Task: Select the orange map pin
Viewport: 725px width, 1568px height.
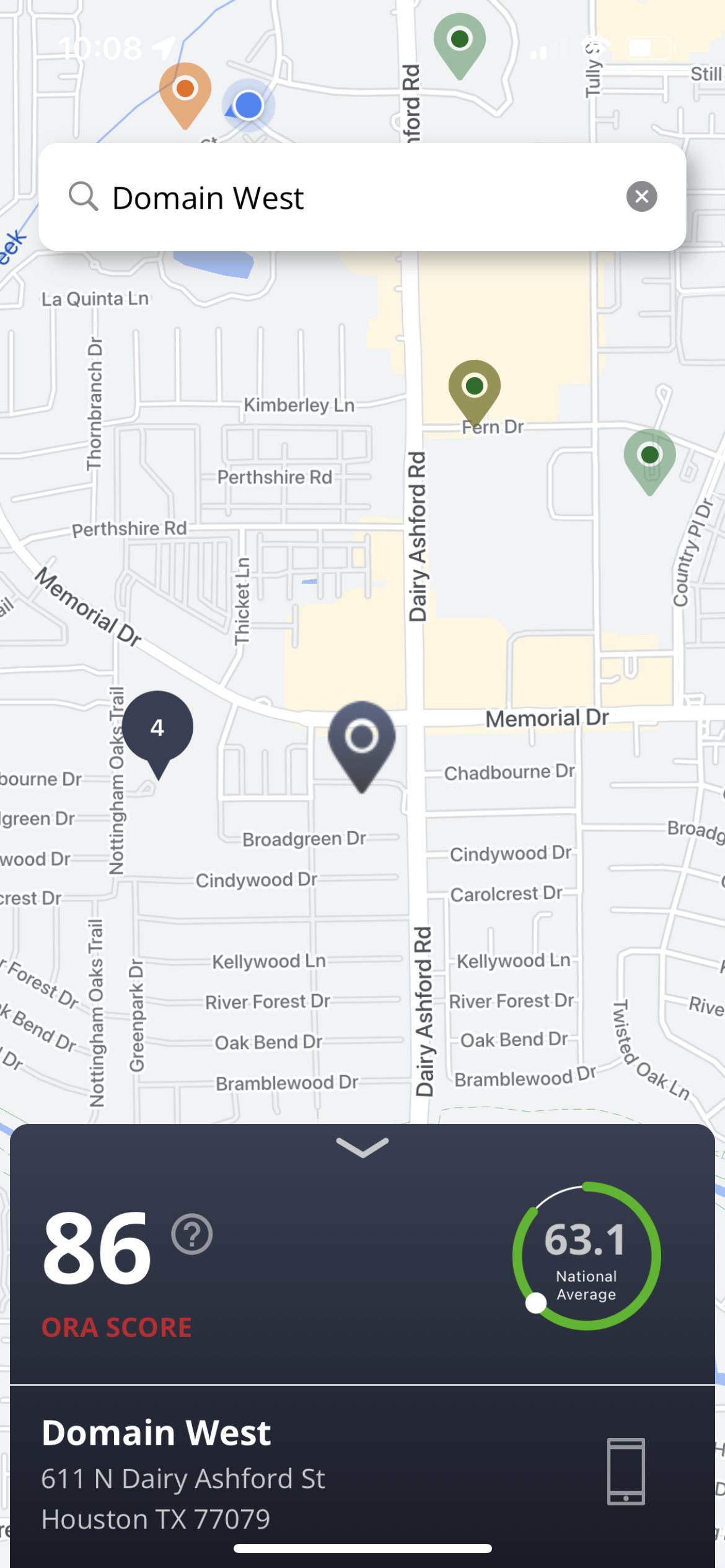Action: pos(185,90)
